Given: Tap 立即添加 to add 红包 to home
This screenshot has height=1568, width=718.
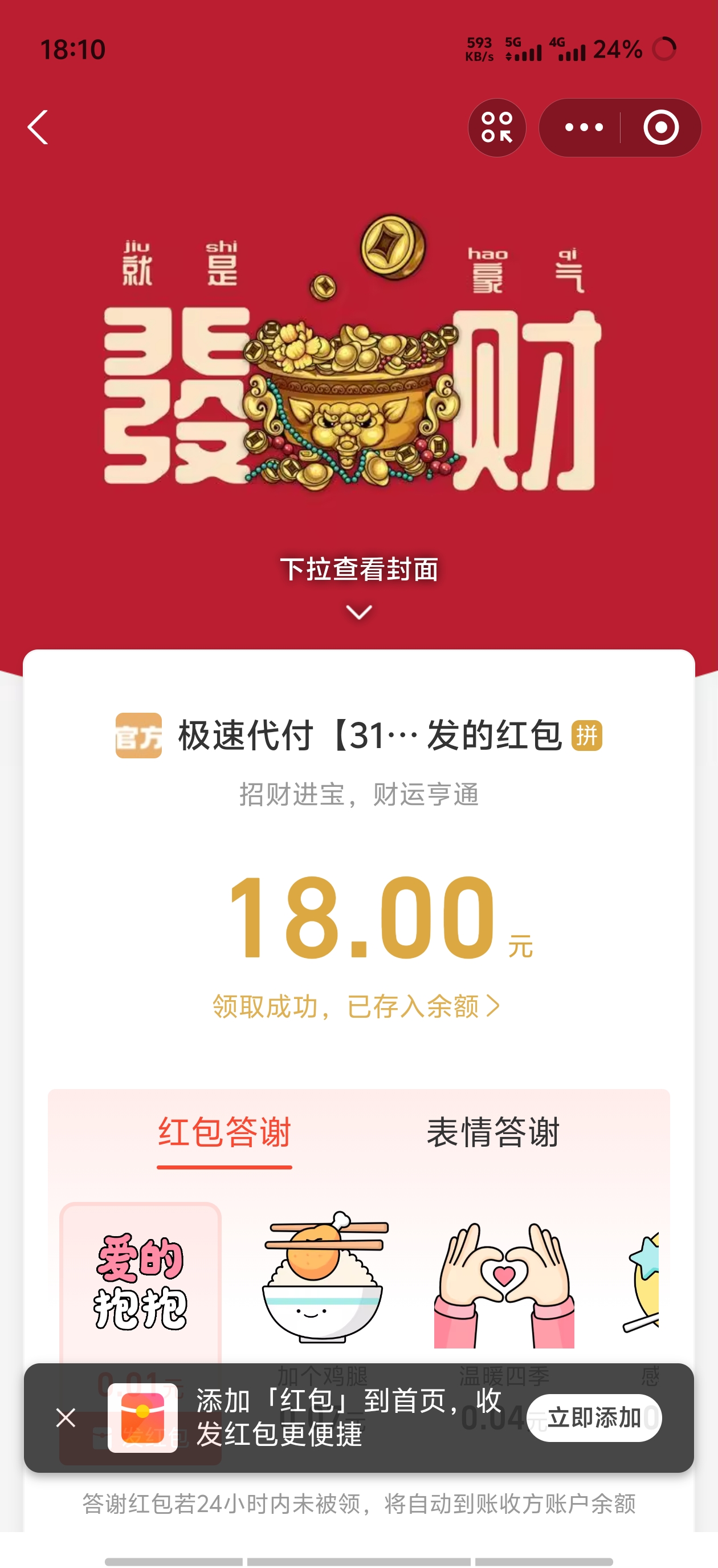Looking at the screenshot, I should (x=594, y=1417).
